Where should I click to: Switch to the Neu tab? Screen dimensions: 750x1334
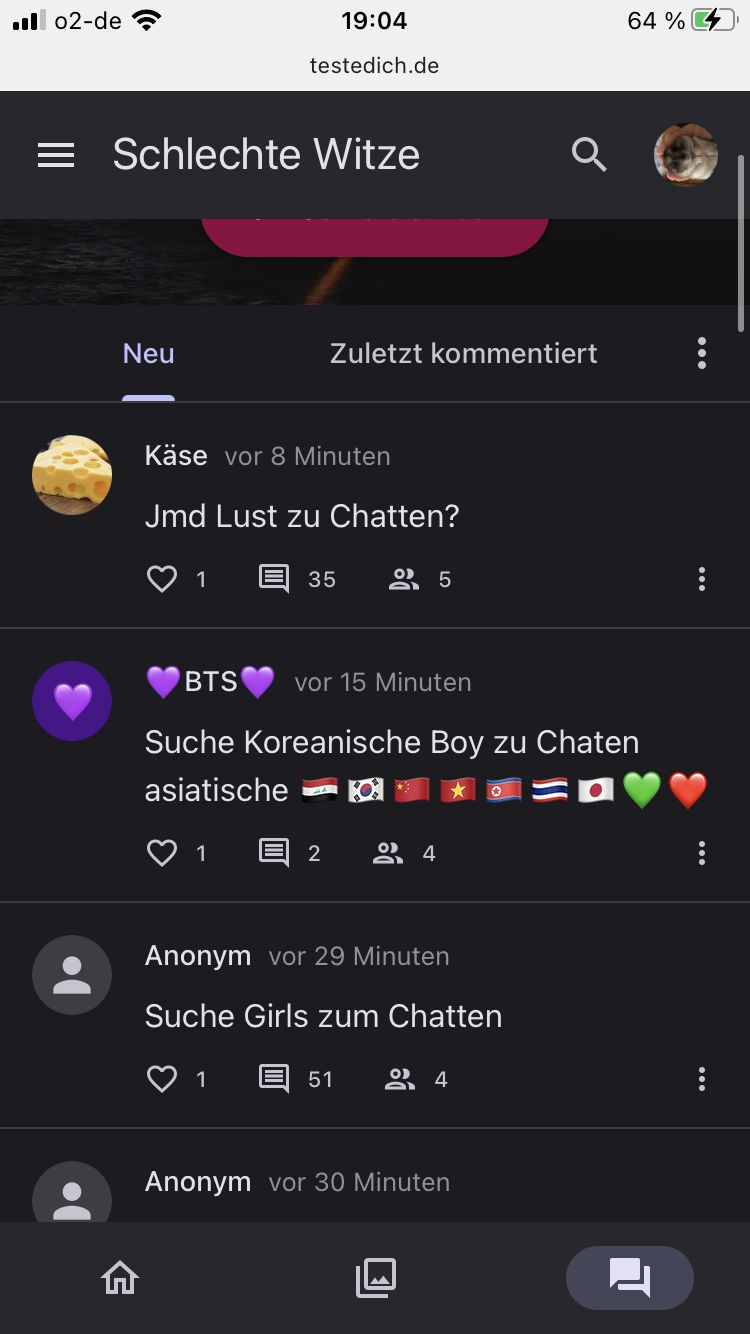pos(148,353)
